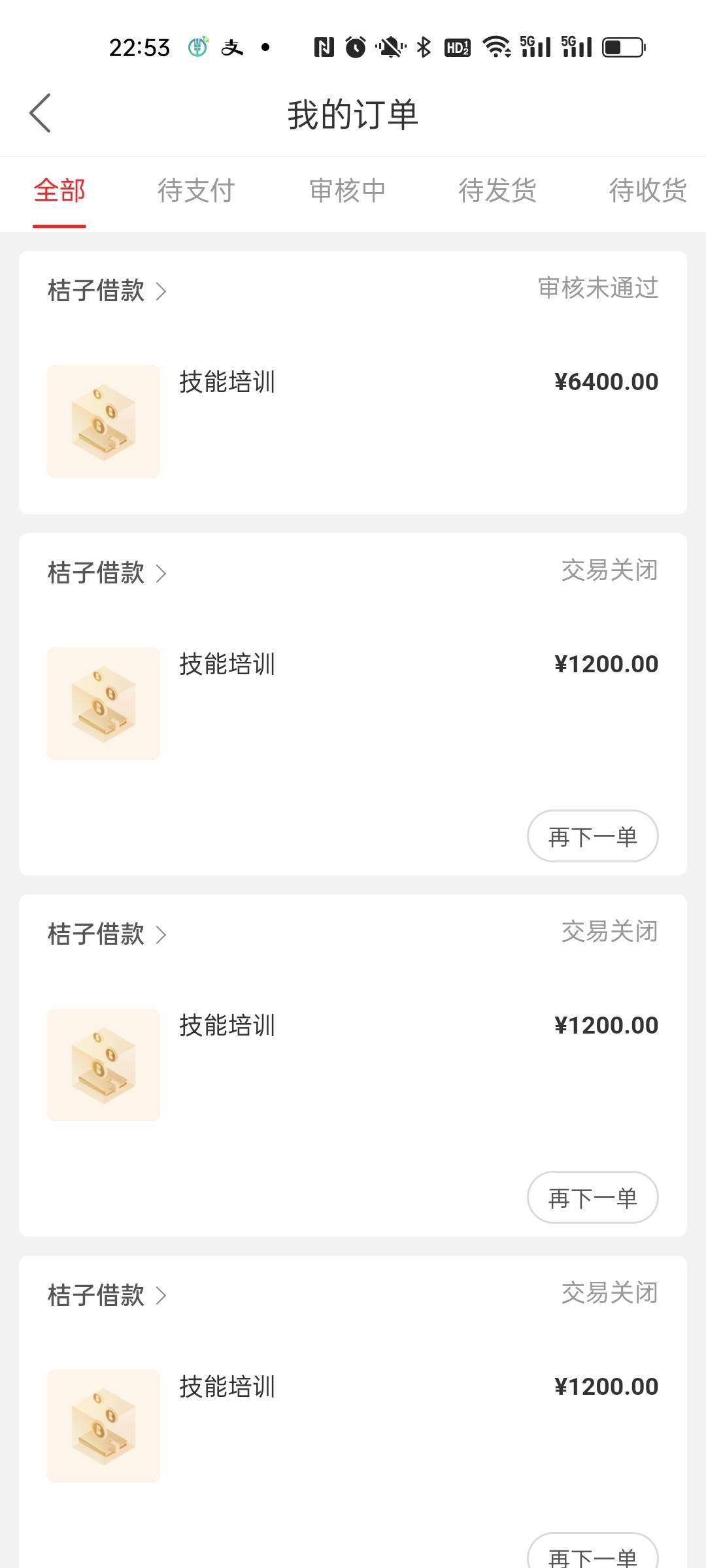Switch to the 待收货 tab
Viewport: 706px width, 1568px height.
pyautogui.click(x=648, y=191)
